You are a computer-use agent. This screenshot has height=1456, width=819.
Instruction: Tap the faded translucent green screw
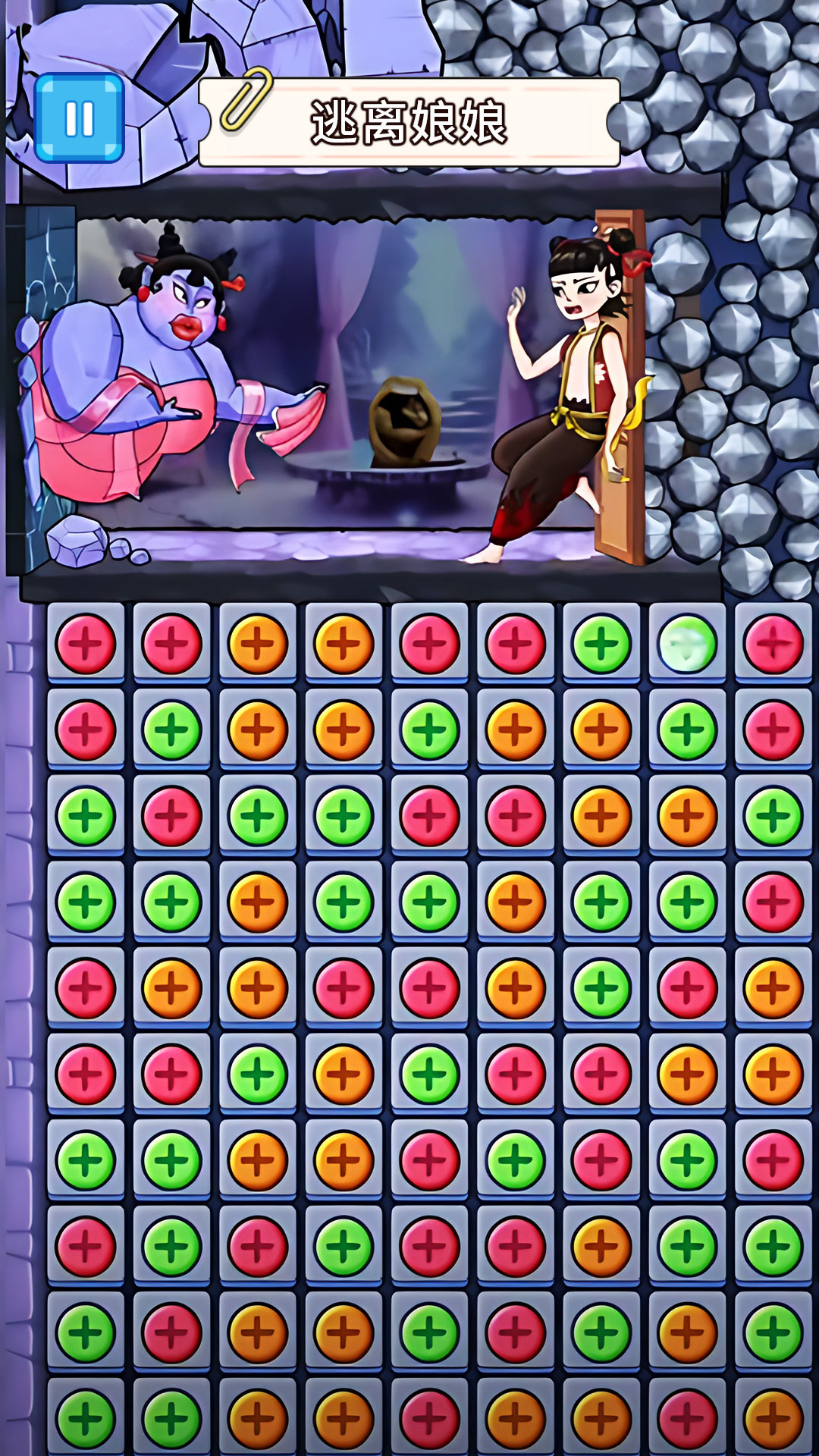(687, 645)
